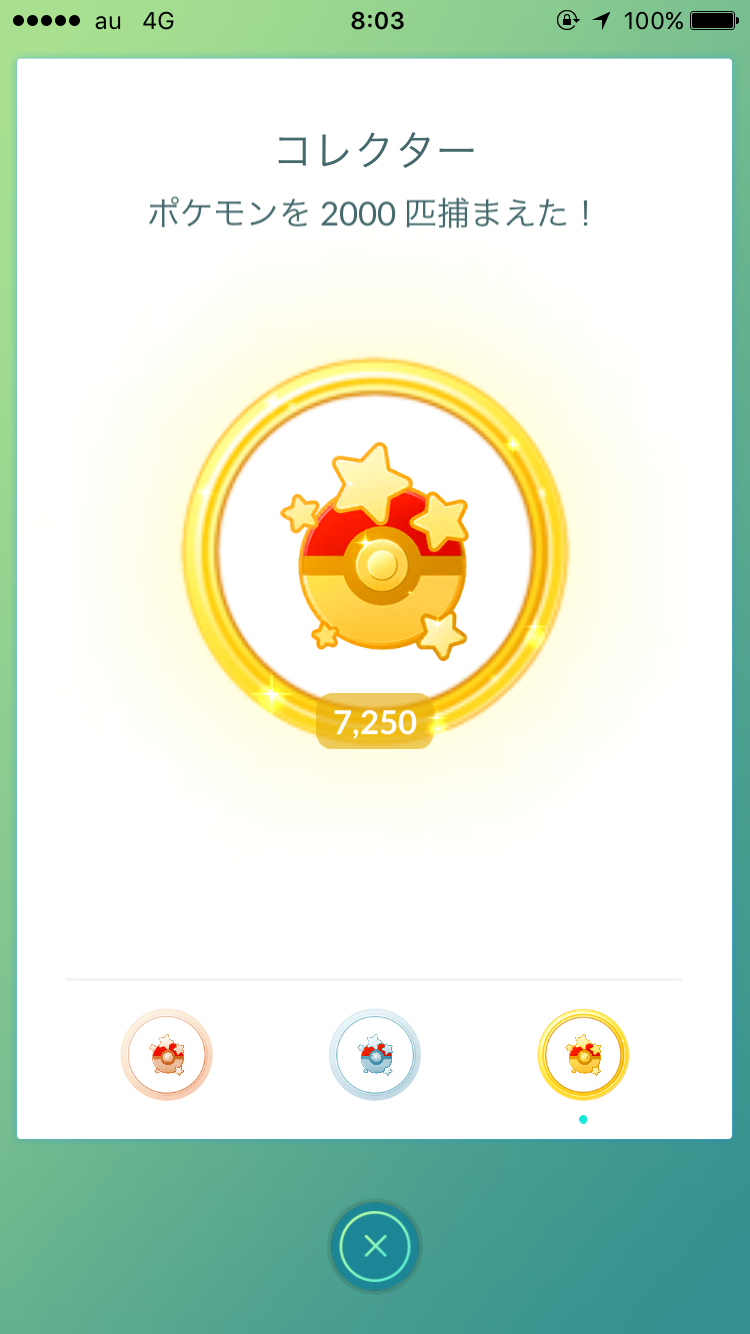The image size is (750, 1334).
Task: View the silver medal tier
Action: (374, 1055)
